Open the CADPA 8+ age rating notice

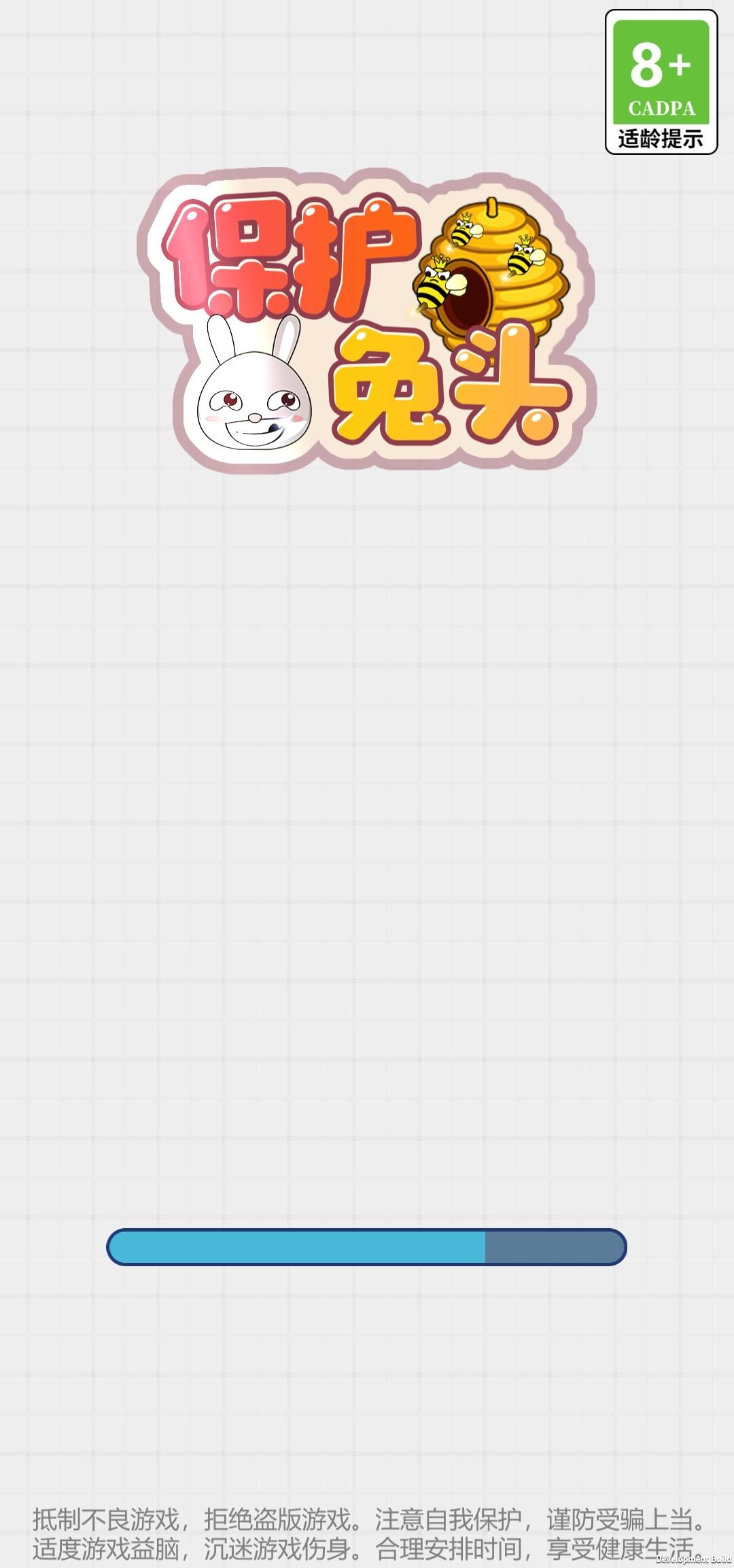[x=661, y=82]
